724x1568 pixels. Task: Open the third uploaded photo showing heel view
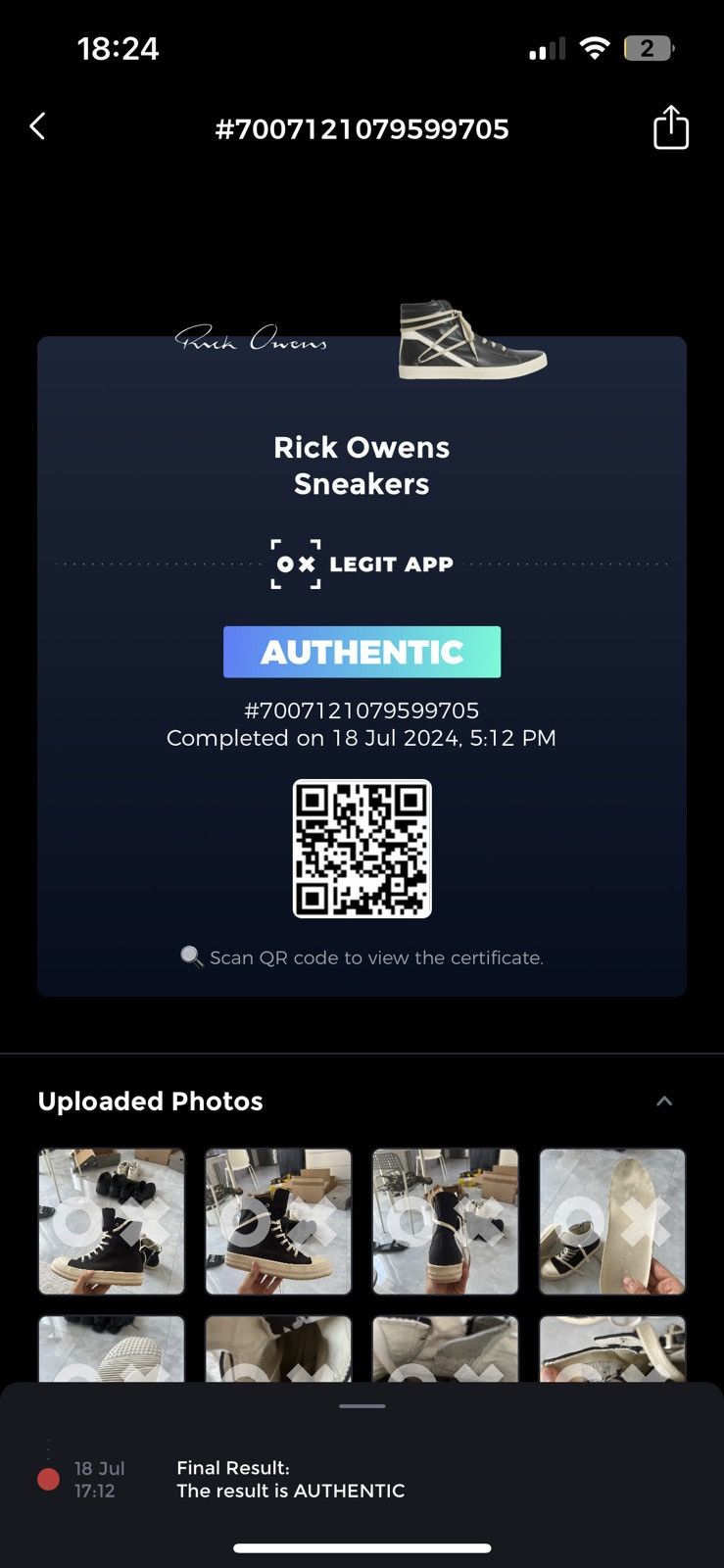[x=446, y=1221]
